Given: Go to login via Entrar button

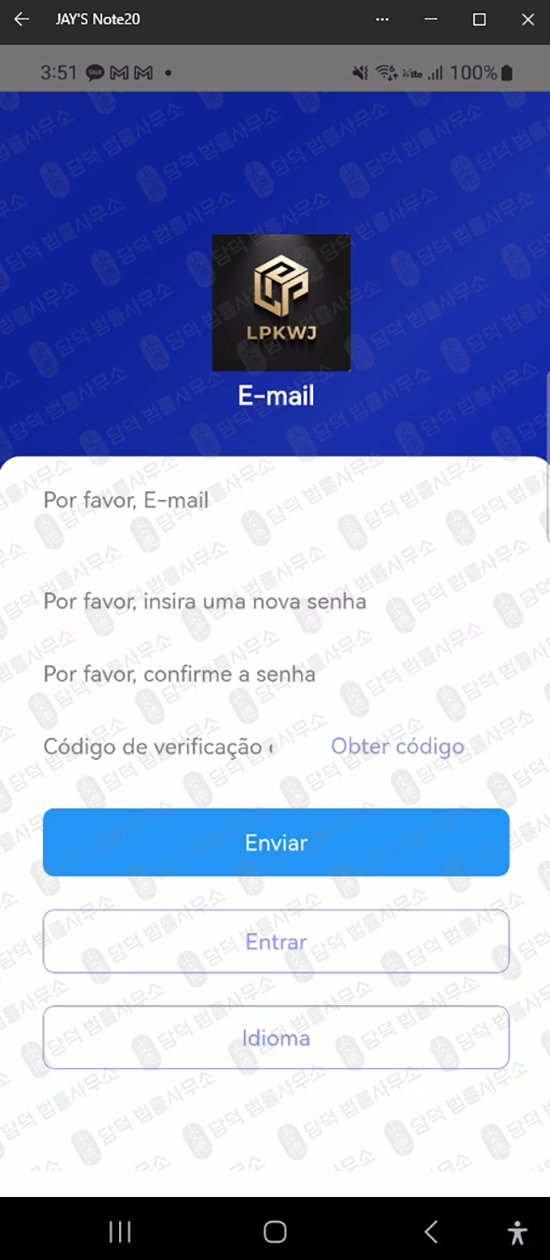Looking at the screenshot, I should (x=276, y=941).
